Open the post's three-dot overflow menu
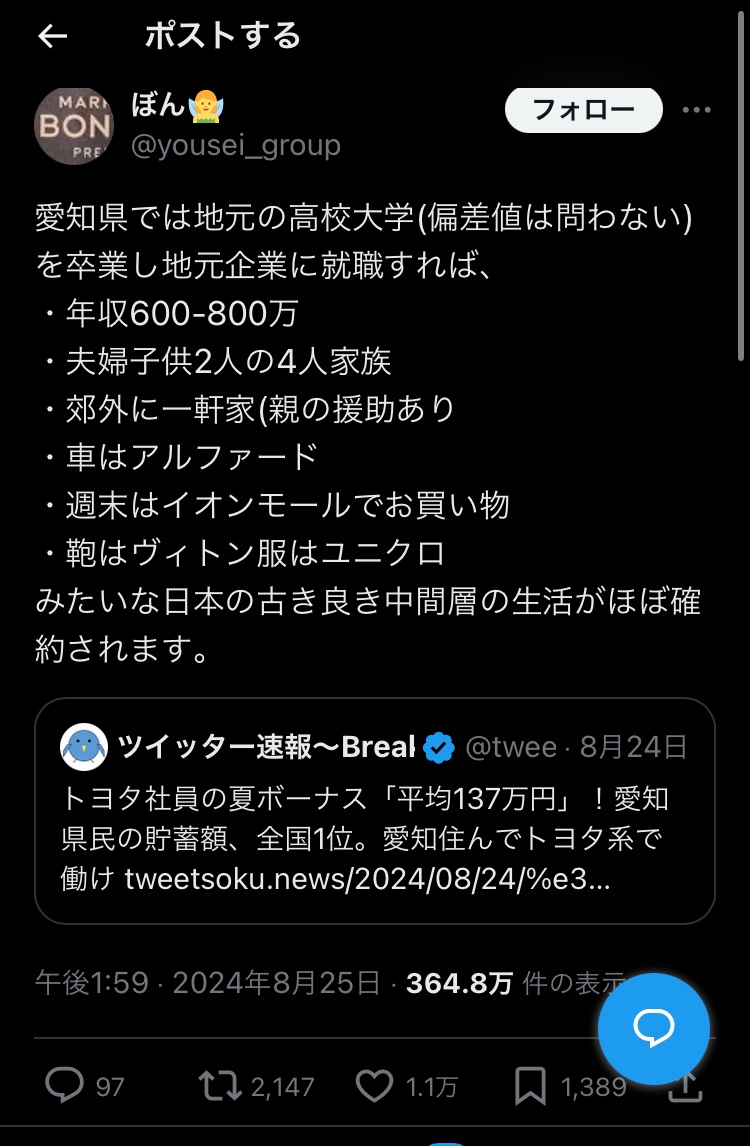750x1146 pixels. 696,110
